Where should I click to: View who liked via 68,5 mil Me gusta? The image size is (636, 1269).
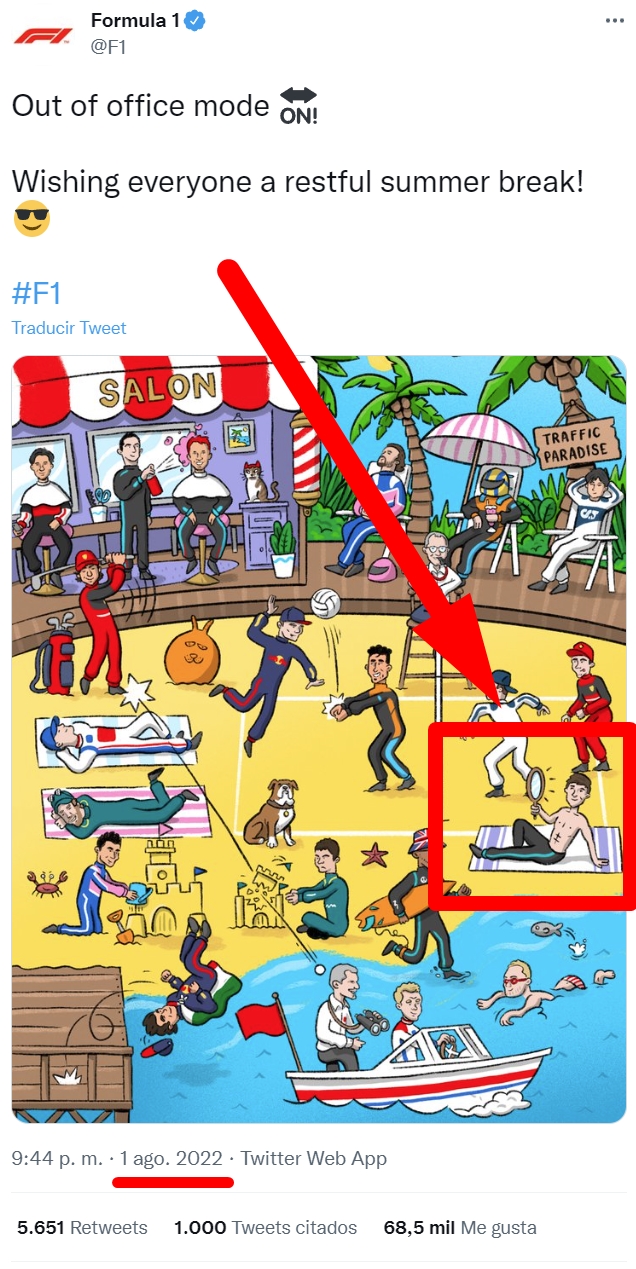(x=460, y=1227)
